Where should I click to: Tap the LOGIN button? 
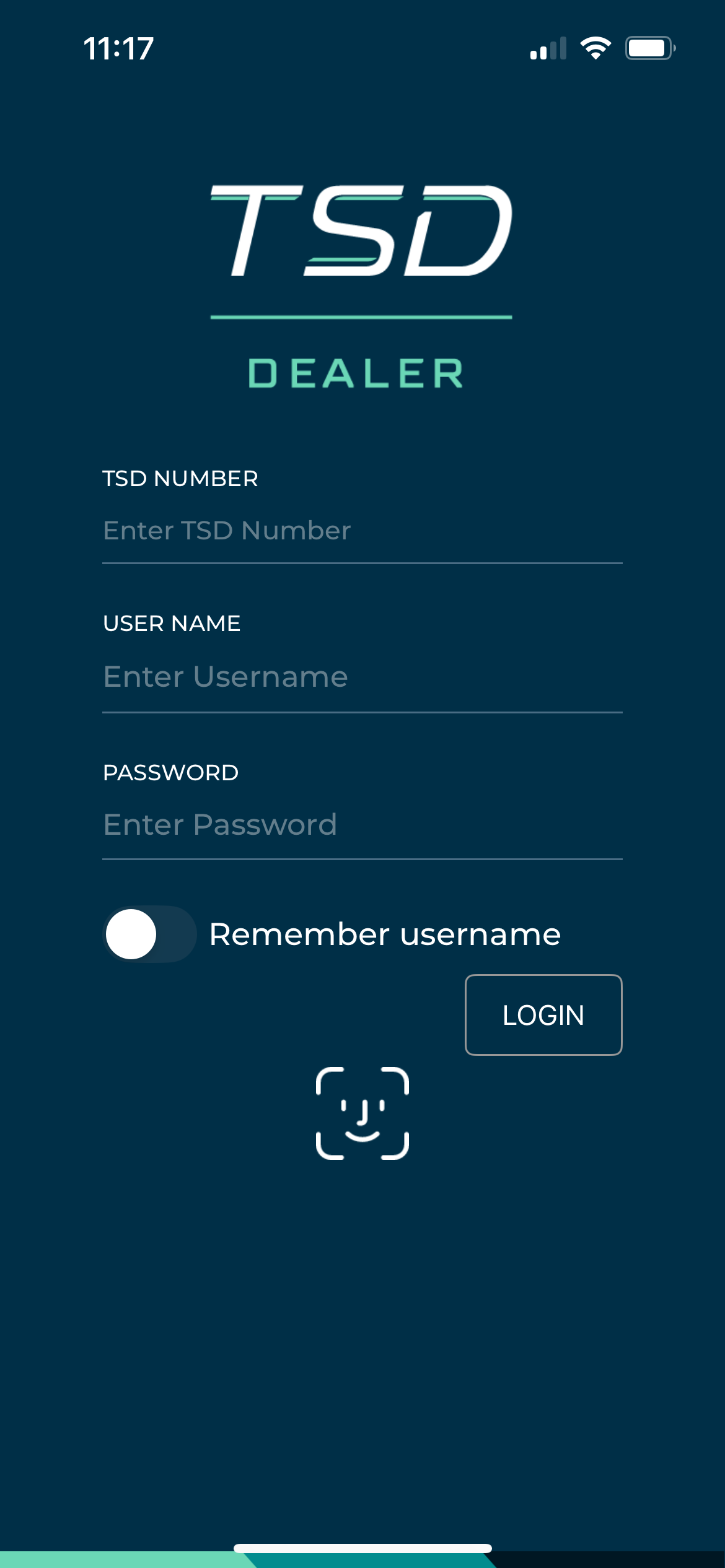pyautogui.click(x=543, y=1015)
